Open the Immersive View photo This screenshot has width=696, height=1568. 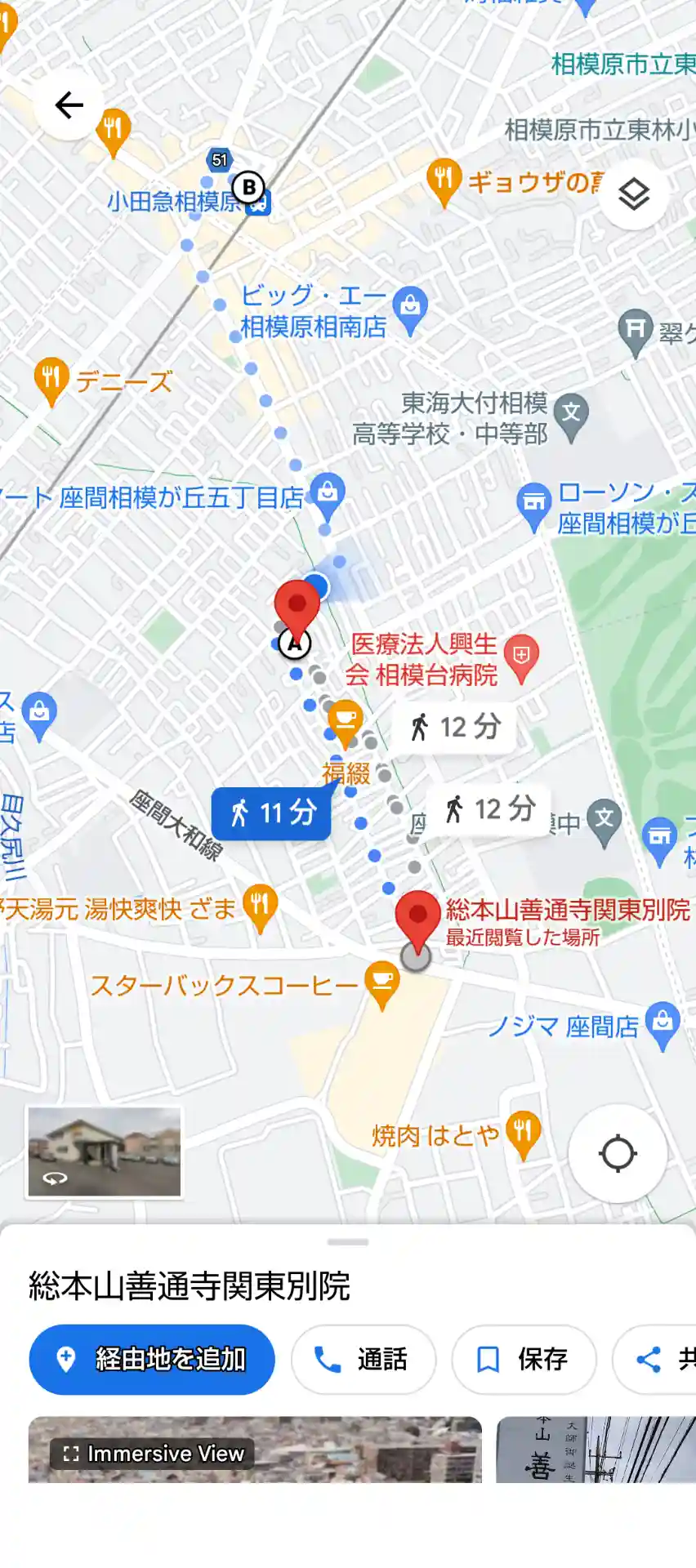click(255, 1450)
